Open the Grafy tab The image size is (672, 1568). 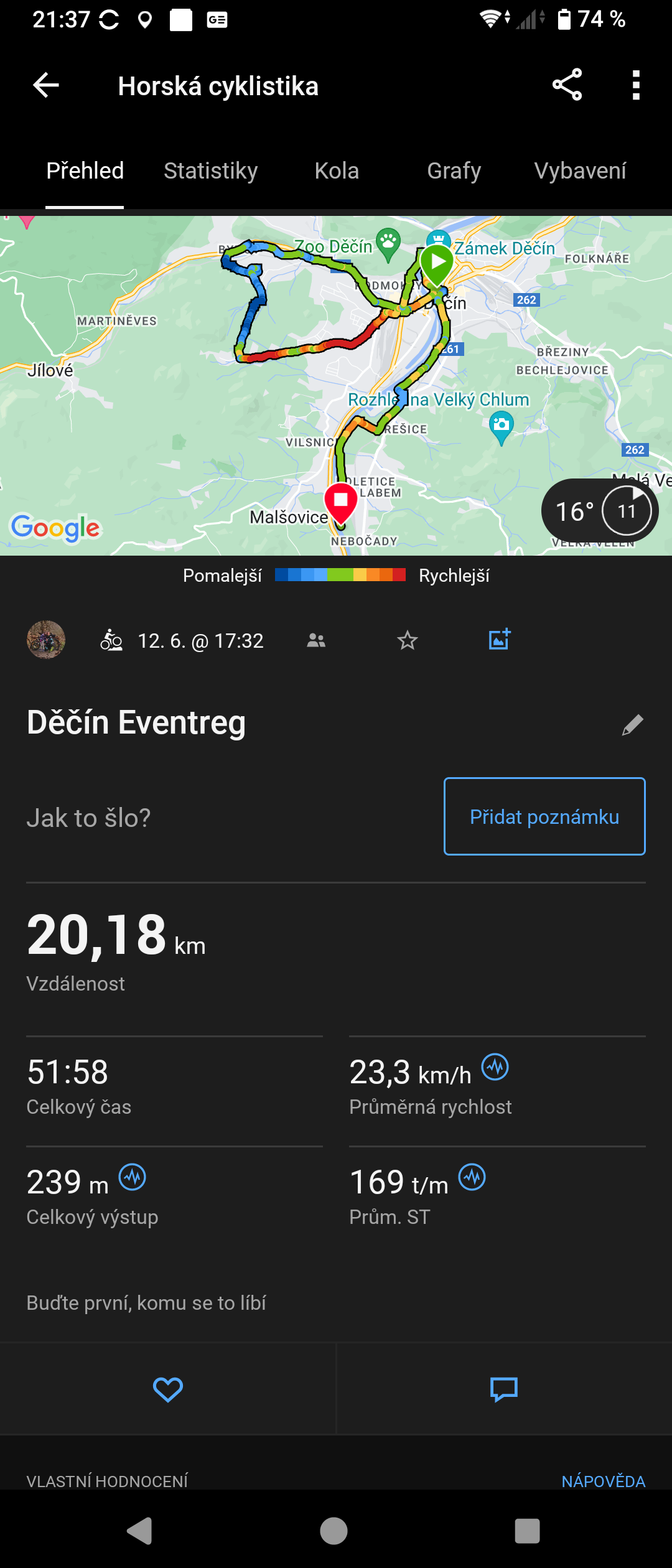tap(454, 171)
